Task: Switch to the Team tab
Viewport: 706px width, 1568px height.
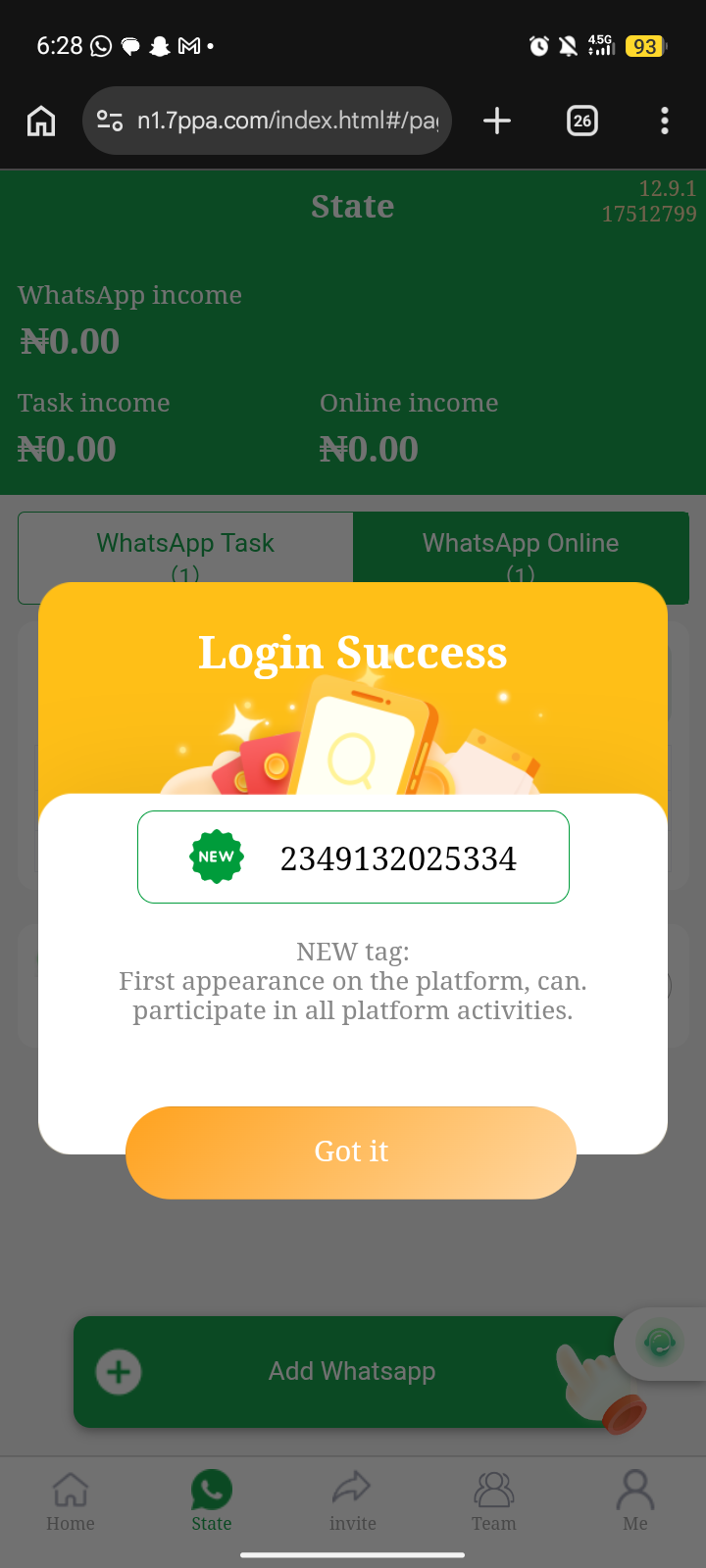Action: coord(493,1501)
